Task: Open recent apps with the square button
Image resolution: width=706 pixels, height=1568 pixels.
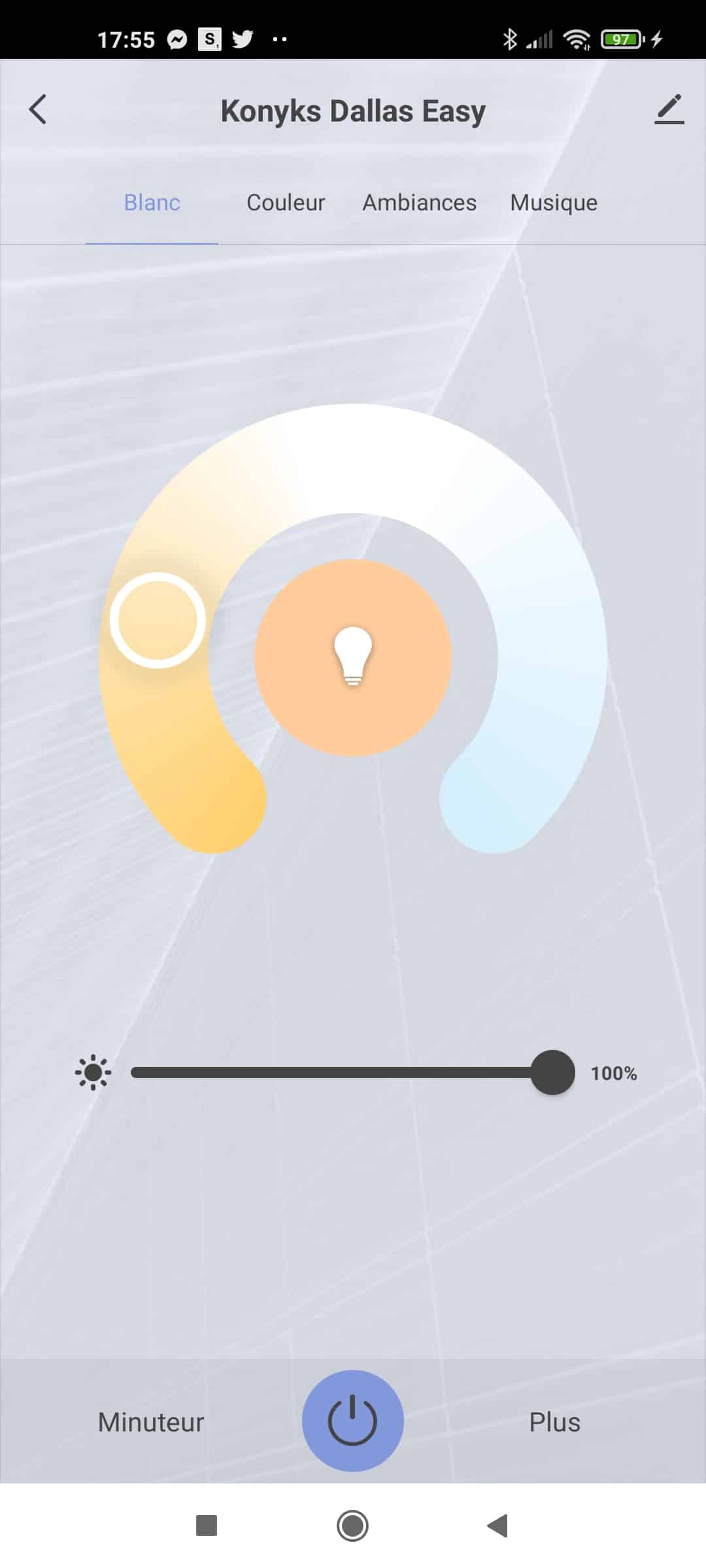Action: [x=207, y=1526]
